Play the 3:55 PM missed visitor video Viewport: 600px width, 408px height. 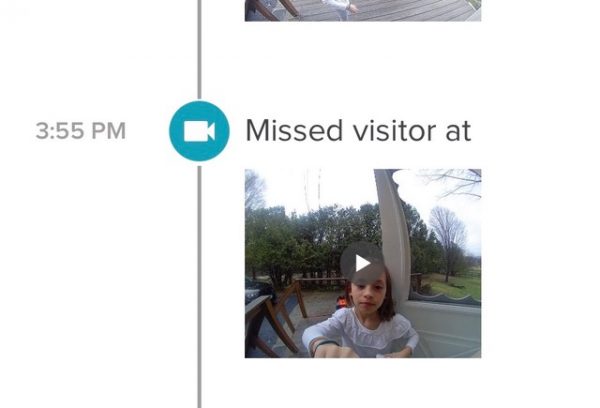click(362, 263)
